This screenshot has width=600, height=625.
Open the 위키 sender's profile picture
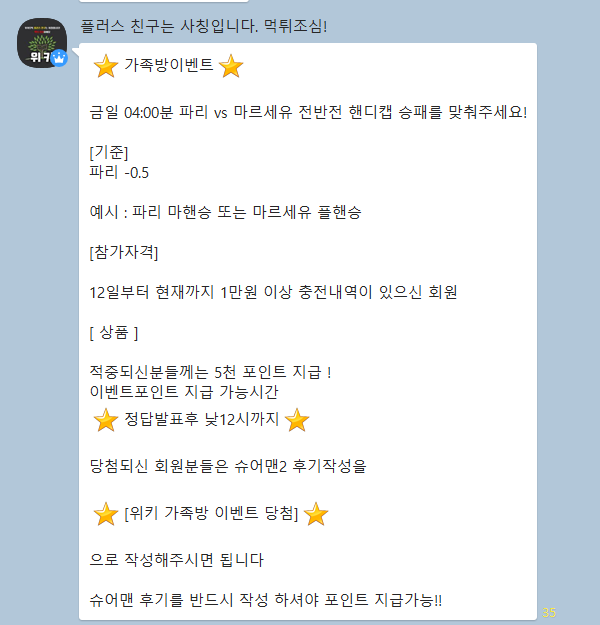click(x=42, y=43)
